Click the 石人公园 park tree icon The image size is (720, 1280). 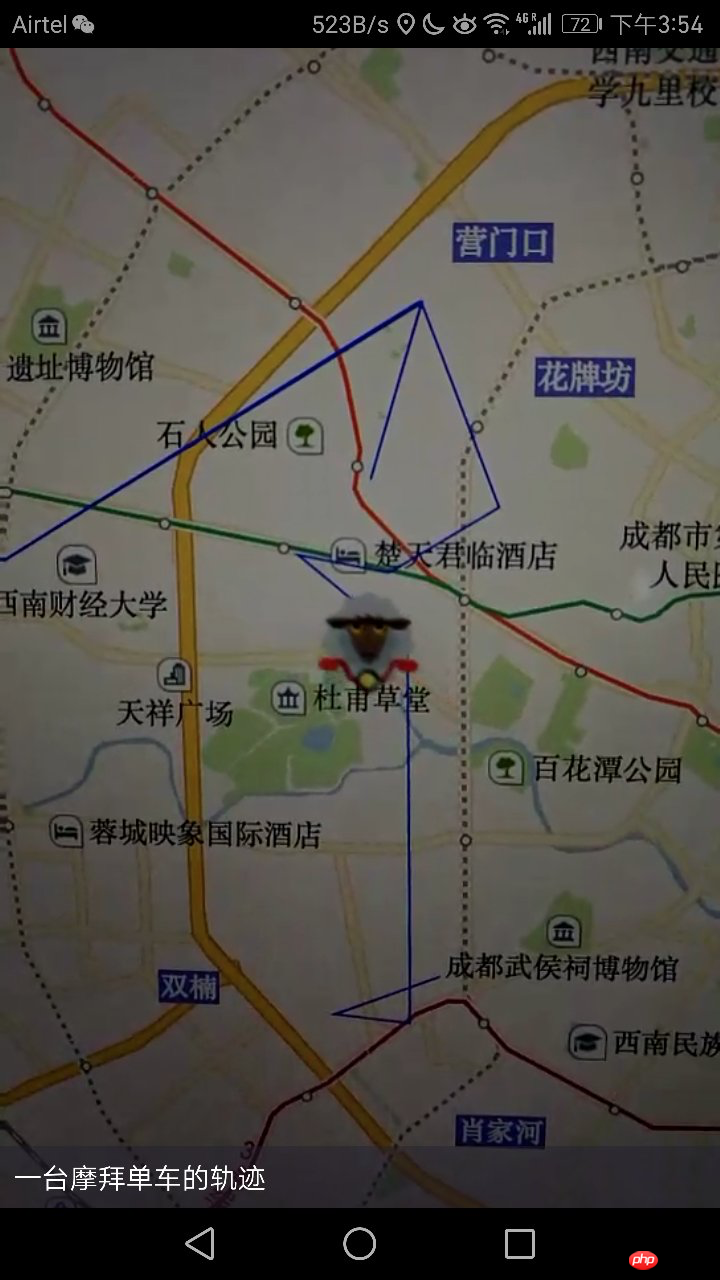coord(305,435)
